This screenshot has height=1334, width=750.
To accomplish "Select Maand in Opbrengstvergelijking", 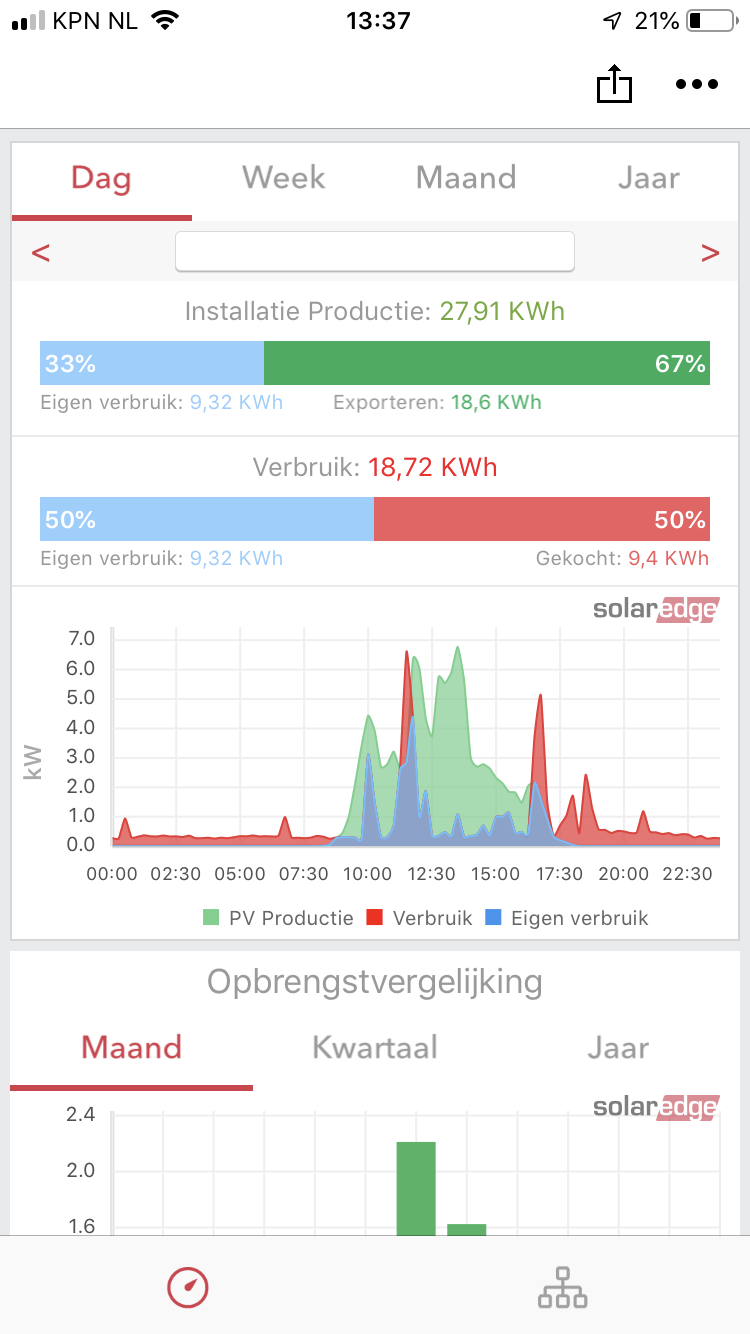I will pyautogui.click(x=131, y=1048).
